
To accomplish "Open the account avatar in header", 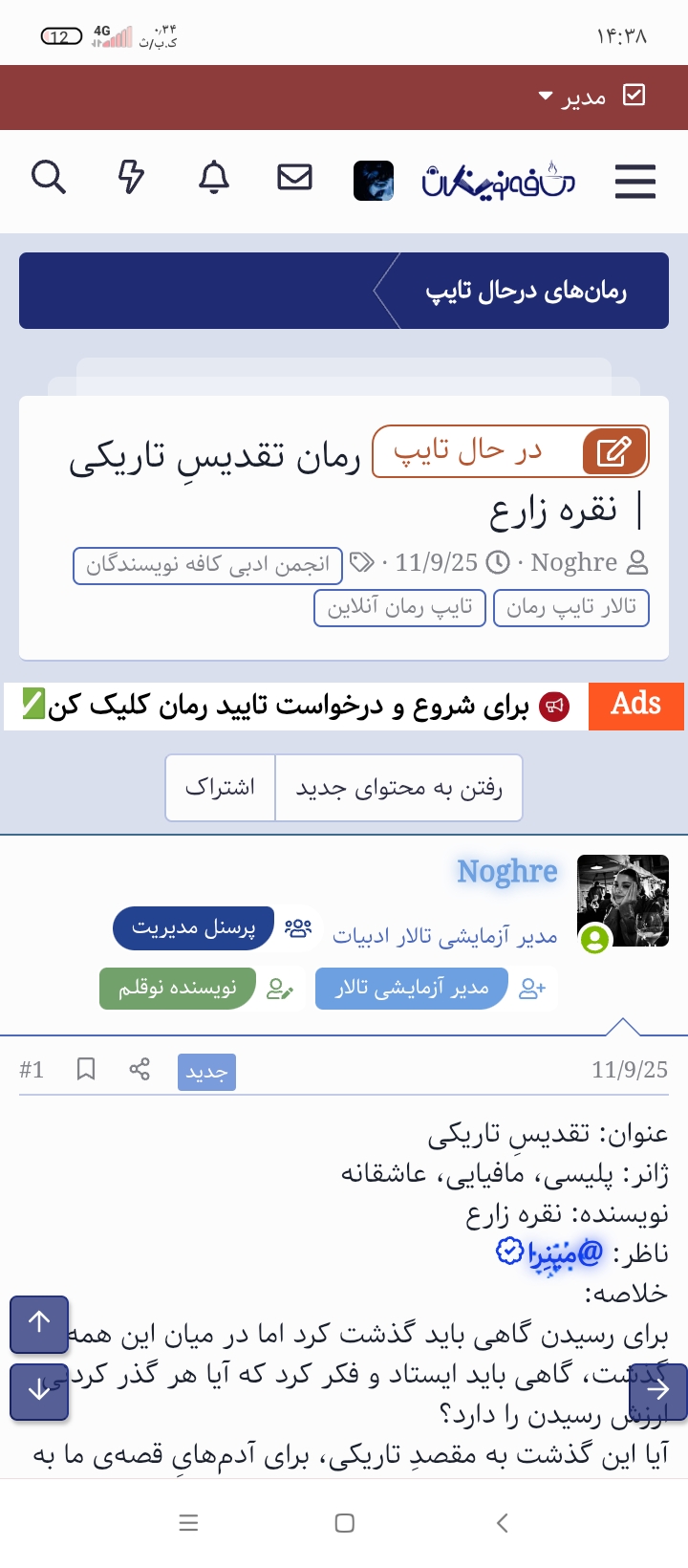I will [x=374, y=181].
